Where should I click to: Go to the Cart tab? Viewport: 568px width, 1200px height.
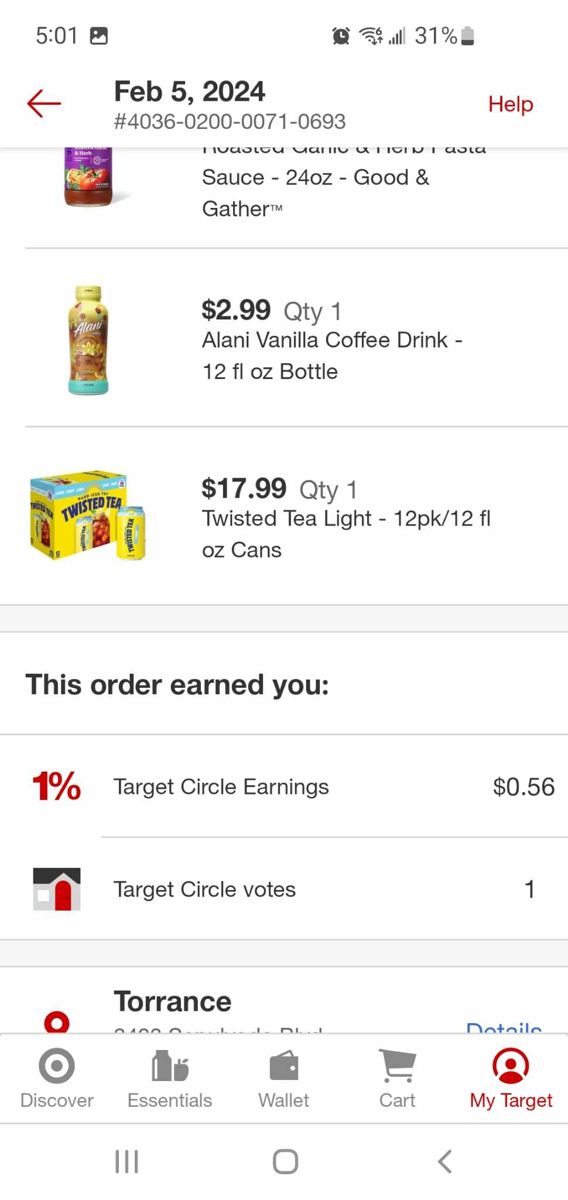(x=397, y=1080)
